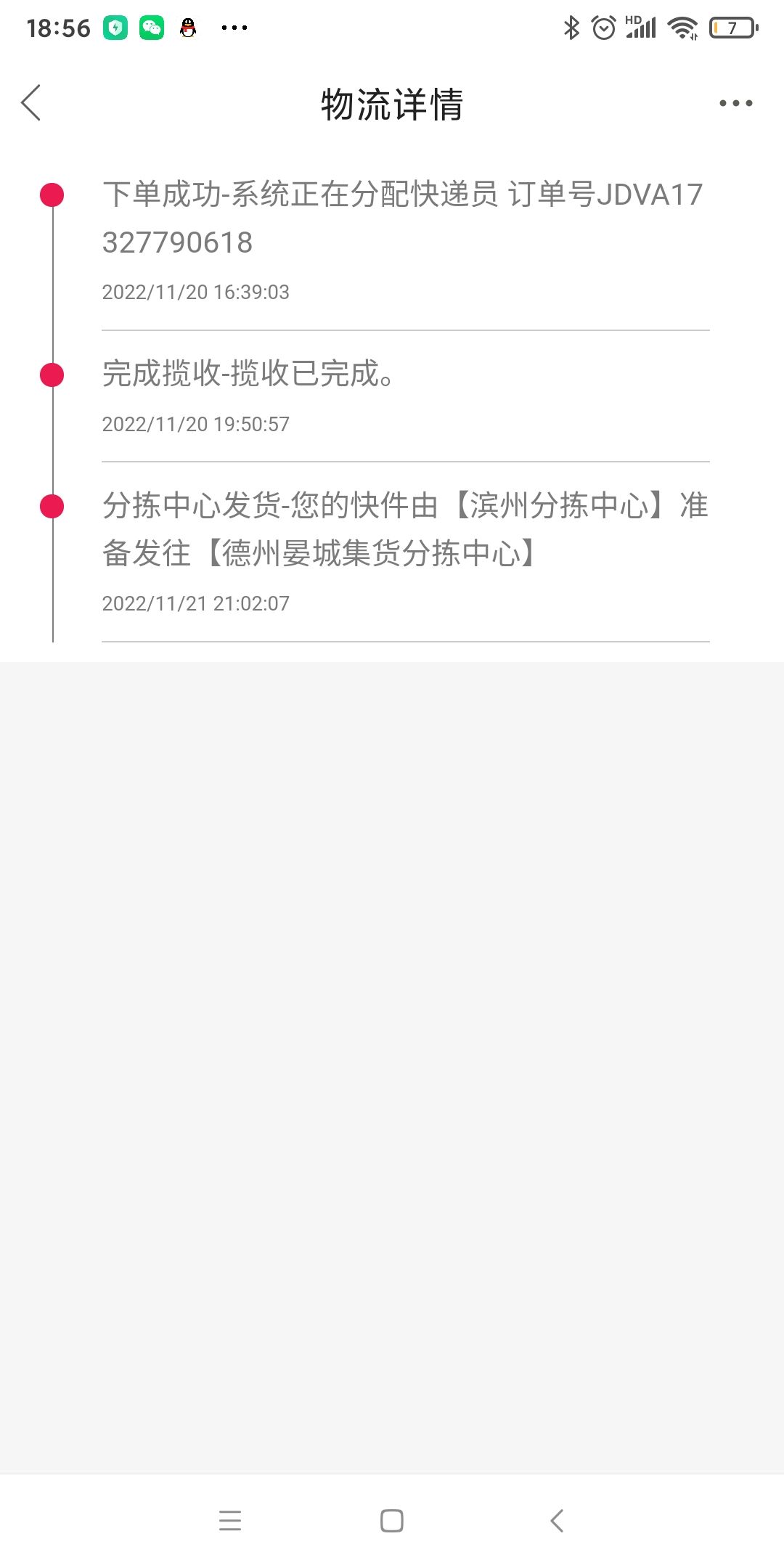The image size is (784, 1568).
Task: Tap the system home button
Action: (392, 1520)
